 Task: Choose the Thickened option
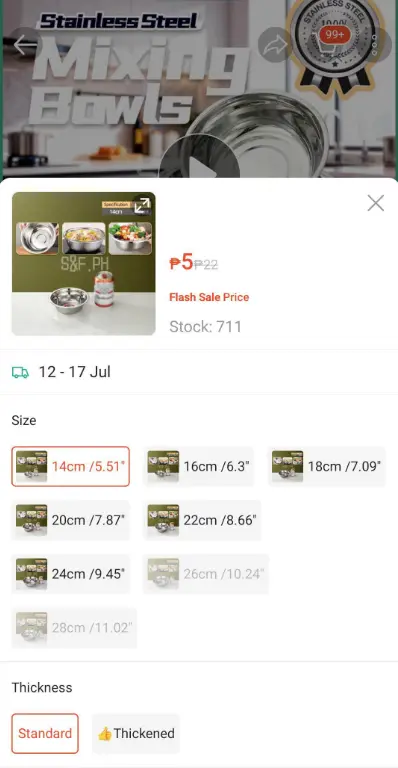(x=136, y=733)
